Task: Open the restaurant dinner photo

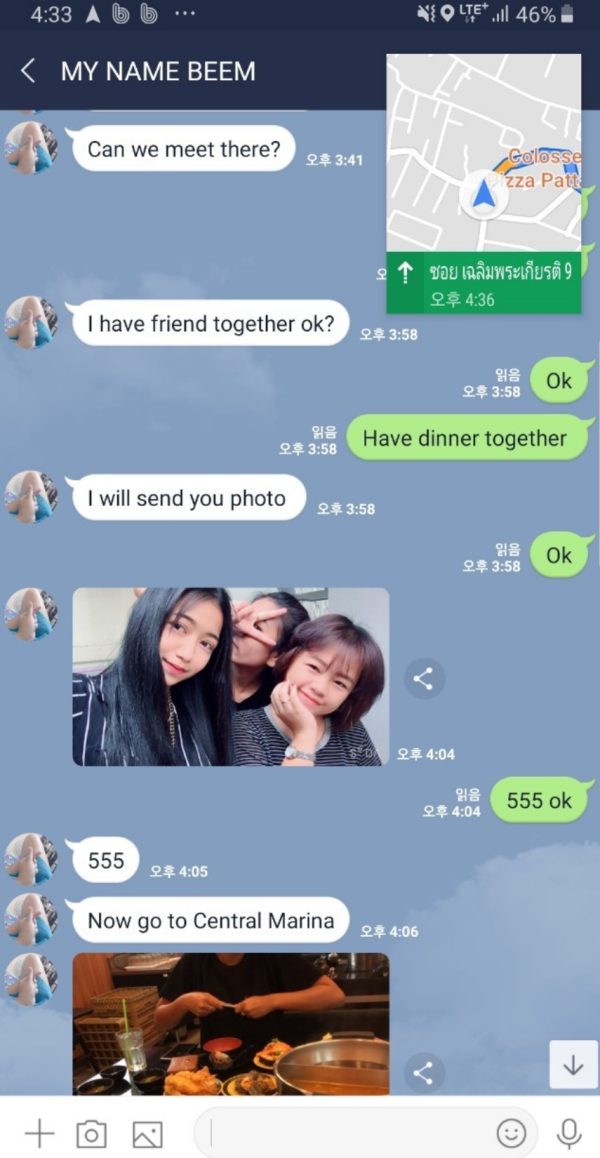Action: (x=230, y=1023)
